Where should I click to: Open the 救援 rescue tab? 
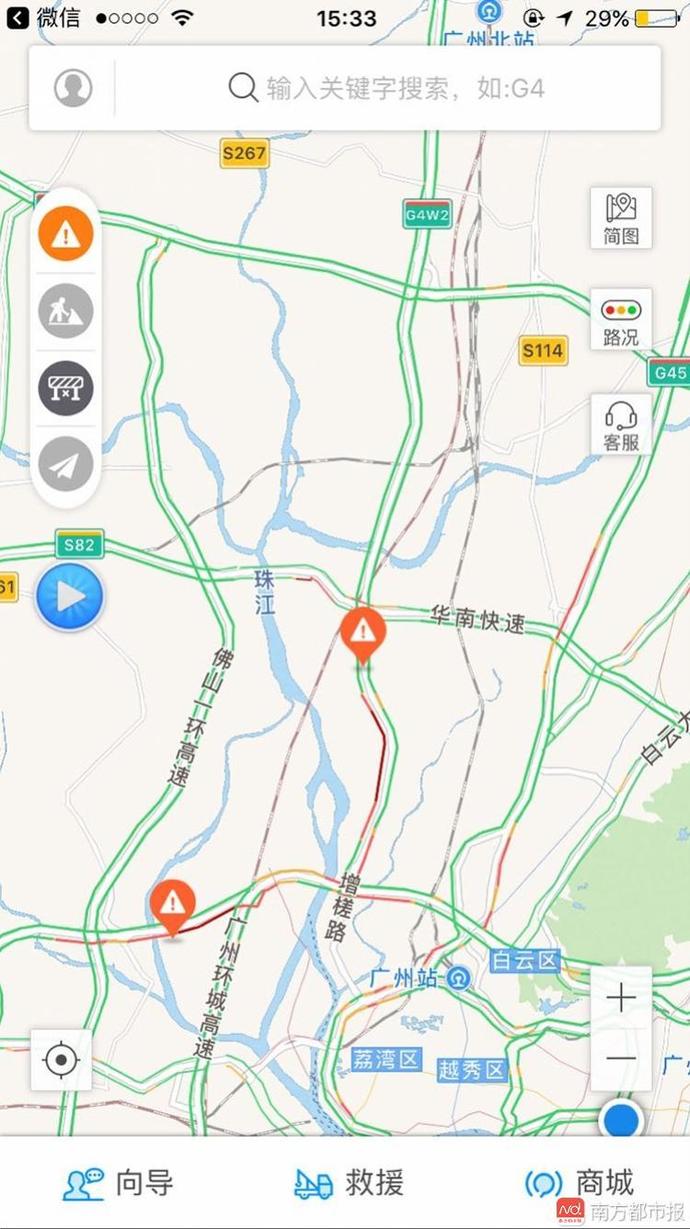(x=349, y=1183)
